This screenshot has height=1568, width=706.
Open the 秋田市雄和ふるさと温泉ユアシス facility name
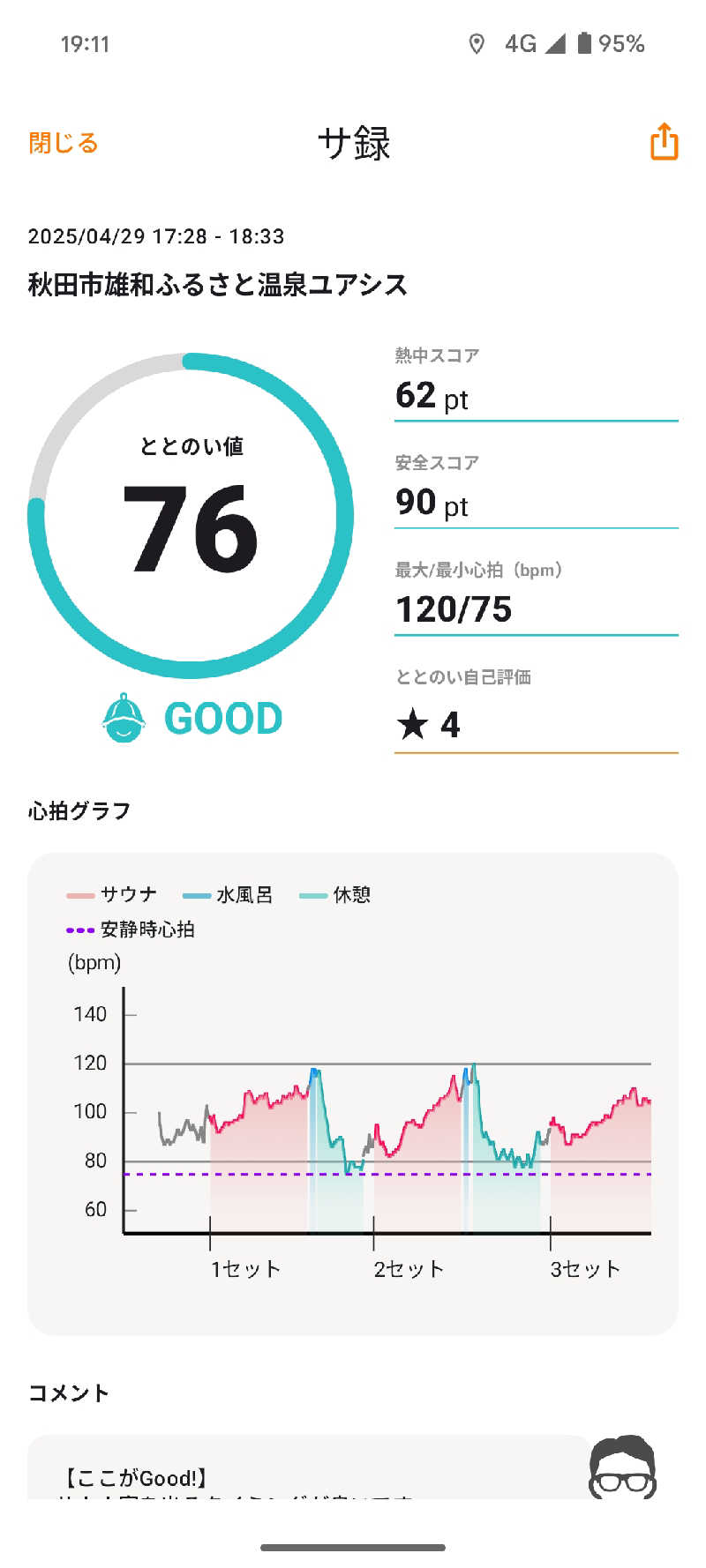pyautogui.click(x=216, y=284)
